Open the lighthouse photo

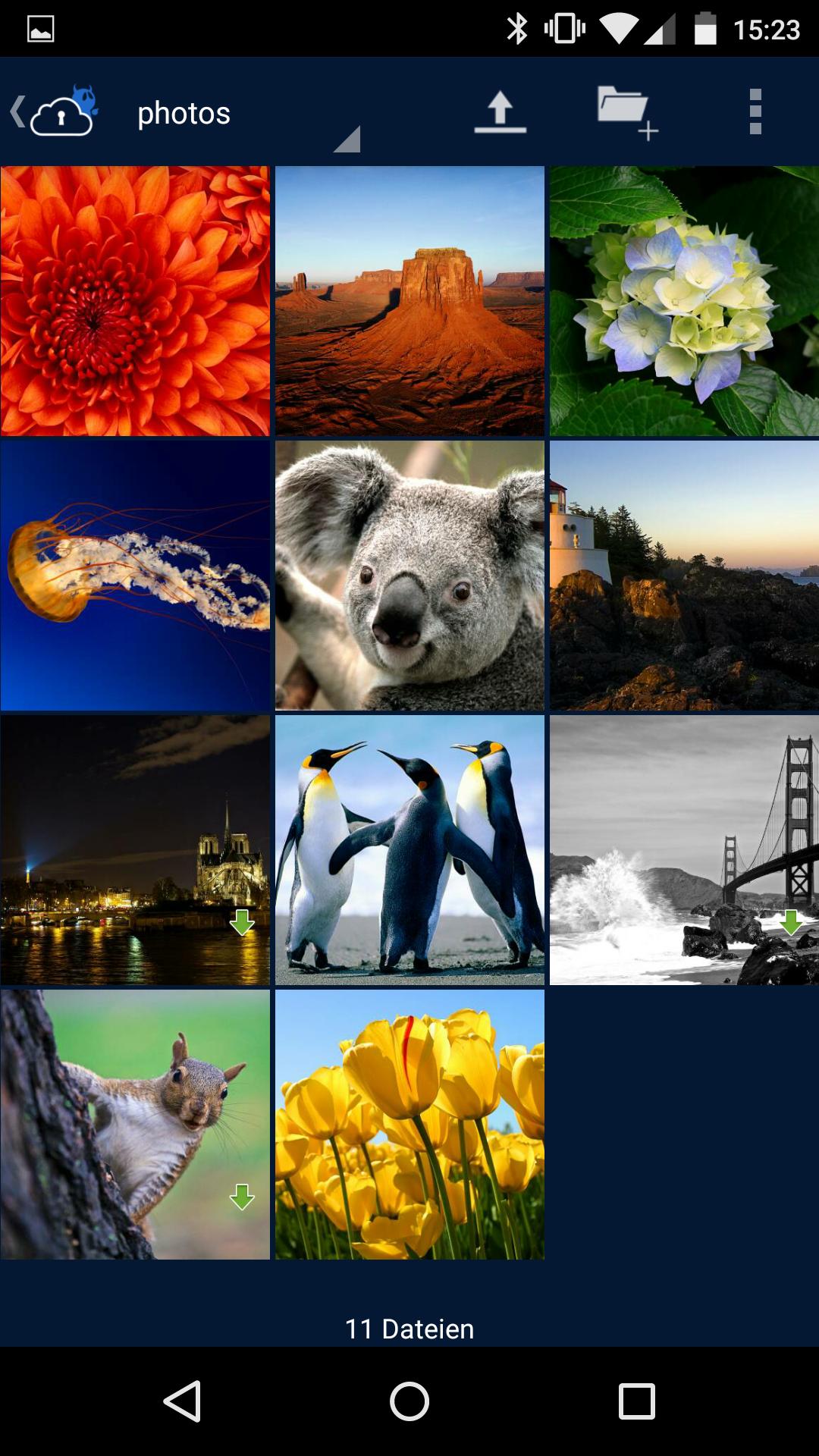[x=684, y=576]
